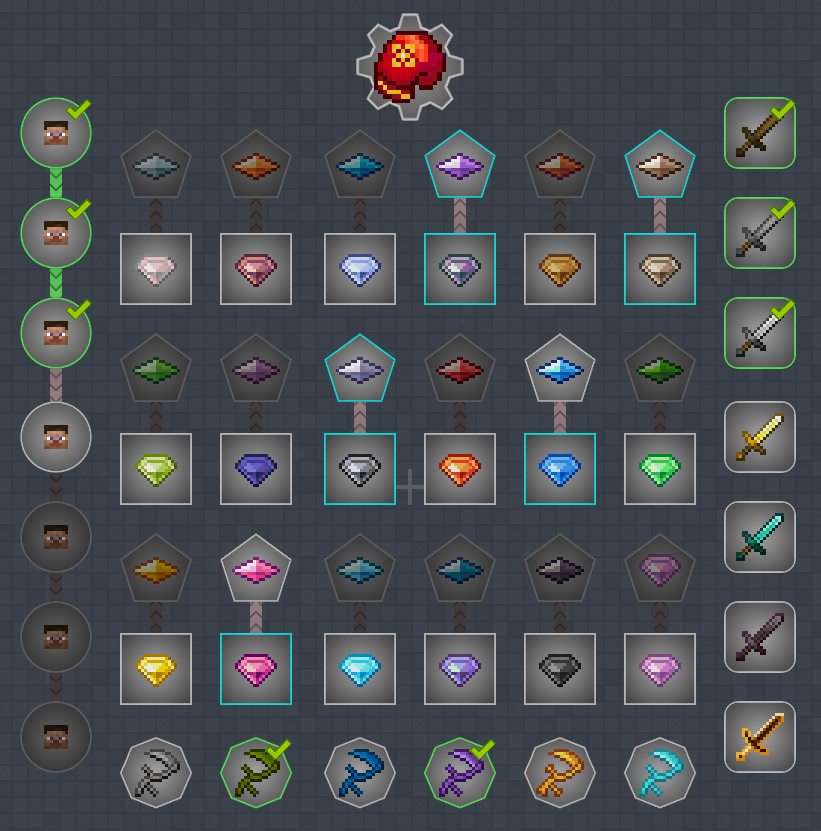This screenshot has width=821, height=831.
Task: Select the golden sword quest
Action: (760, 437)
